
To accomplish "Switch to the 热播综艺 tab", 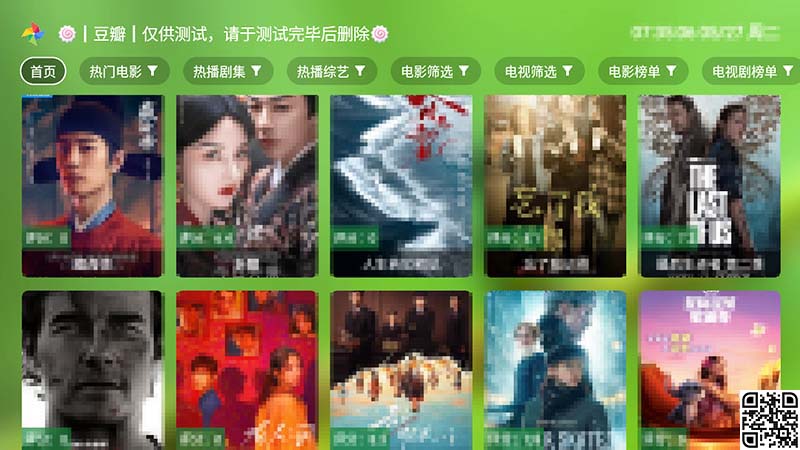I will [x=331, y=71].
